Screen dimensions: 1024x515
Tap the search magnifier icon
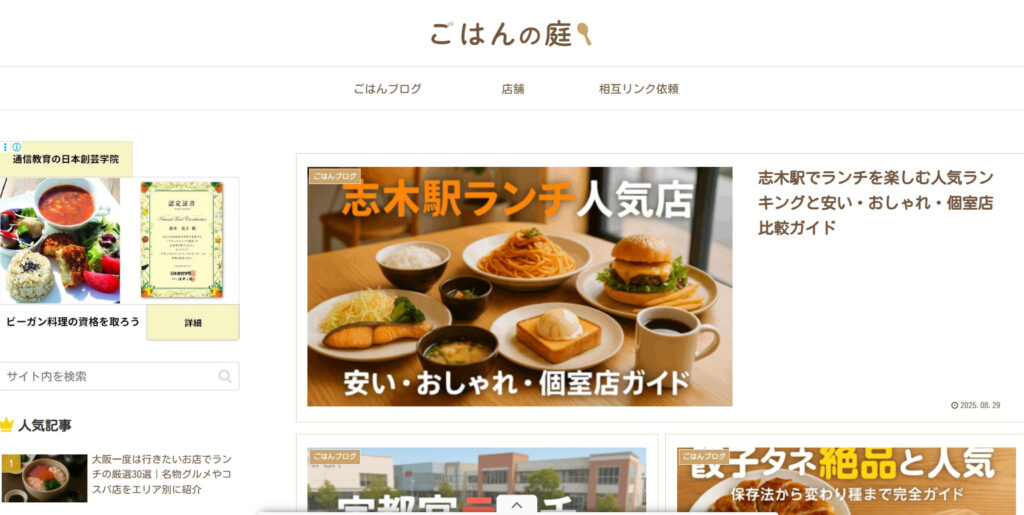click(x=225, y=376)
